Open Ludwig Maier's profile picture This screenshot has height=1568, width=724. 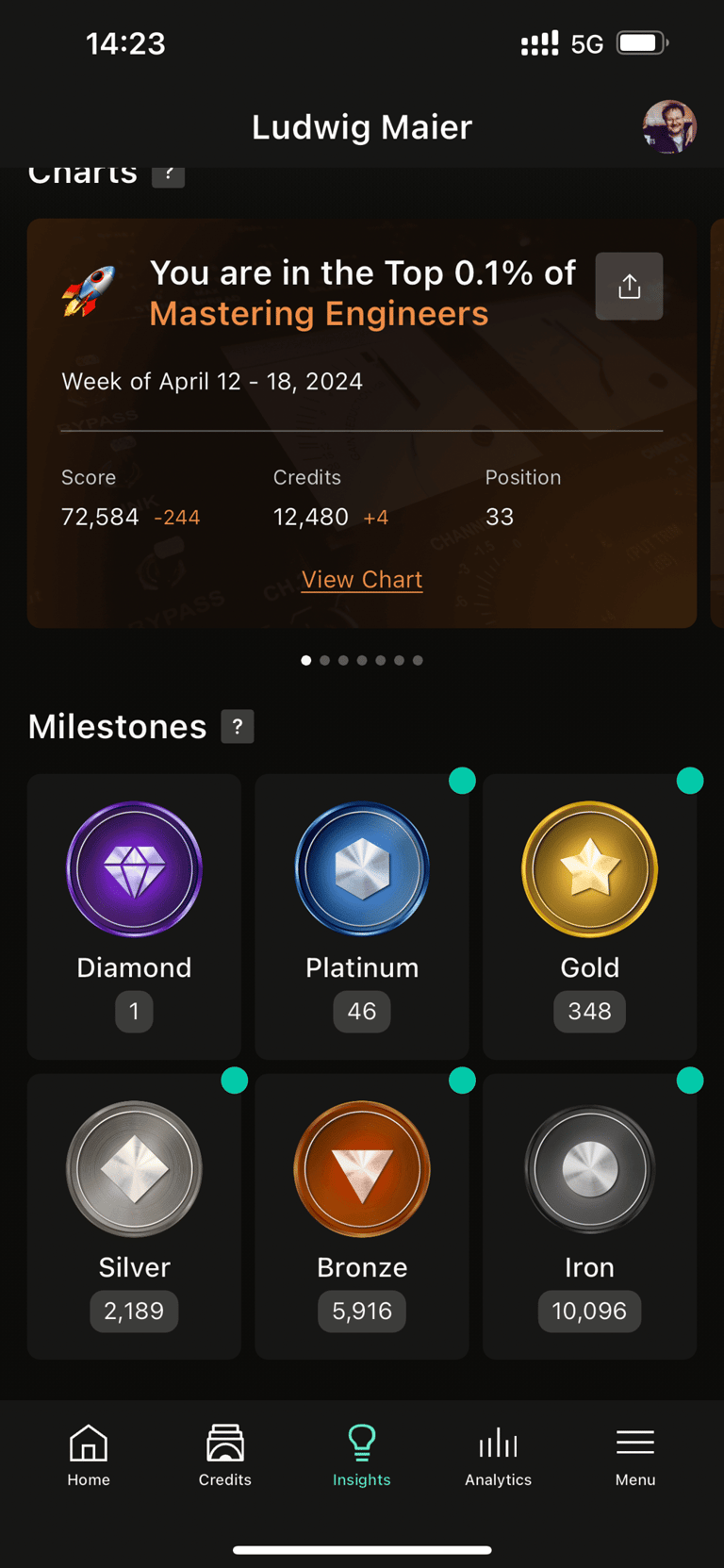pos(669,126)
